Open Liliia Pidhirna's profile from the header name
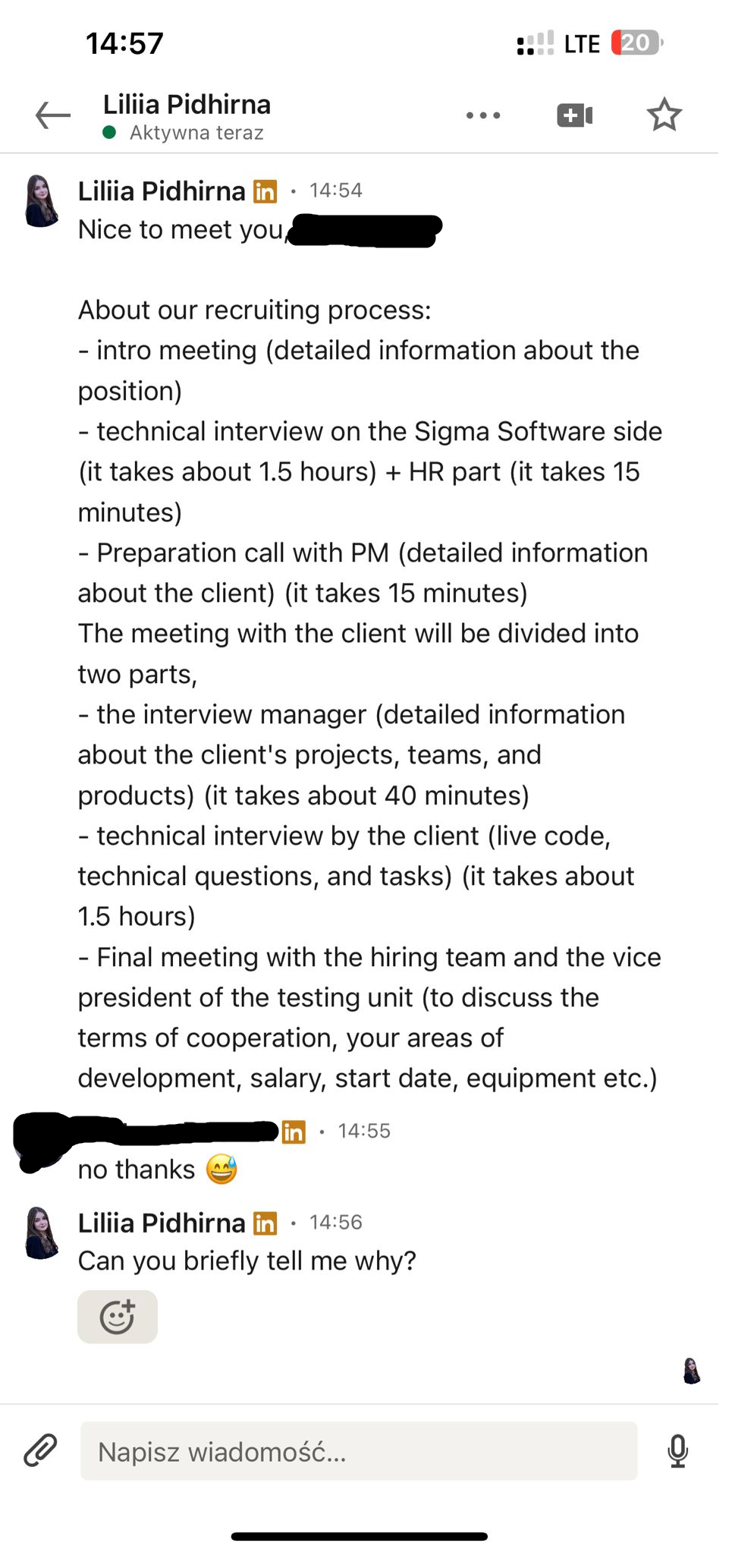The height and width of the screenshot is (1568, 735). point(187,105)
